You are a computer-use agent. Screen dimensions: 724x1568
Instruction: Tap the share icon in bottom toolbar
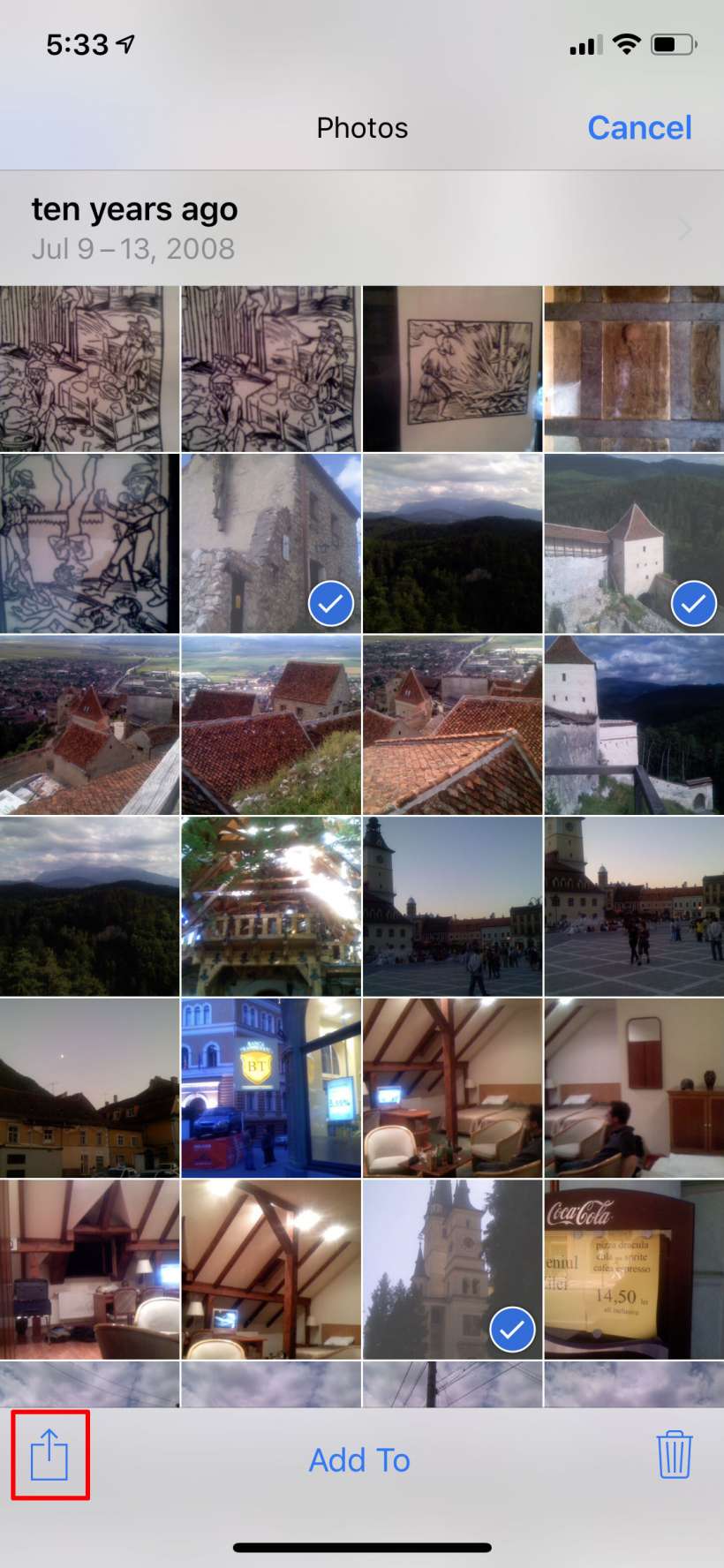(49, 1454)
